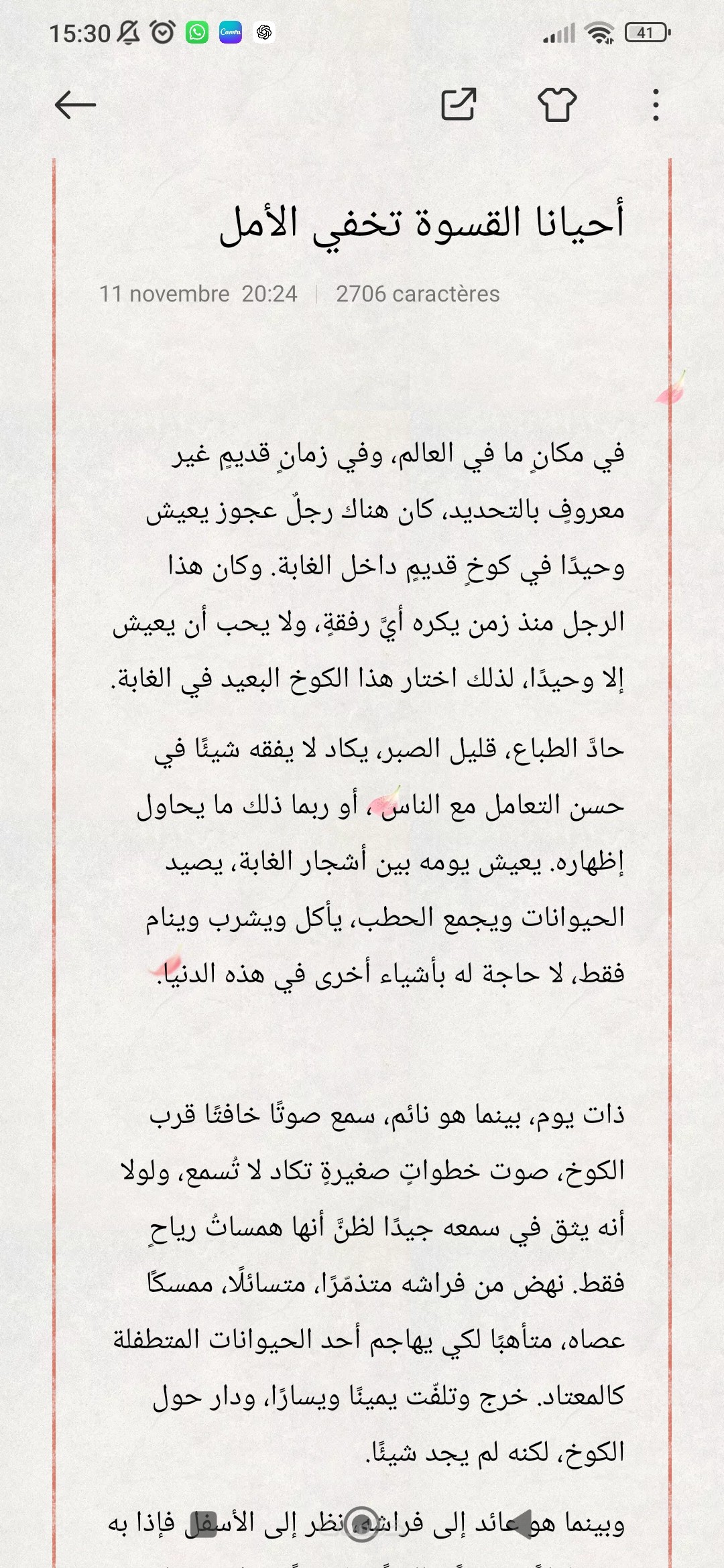Go back using the top arrow
Viewport: 724px width, 1568px height.
[75, 105]
